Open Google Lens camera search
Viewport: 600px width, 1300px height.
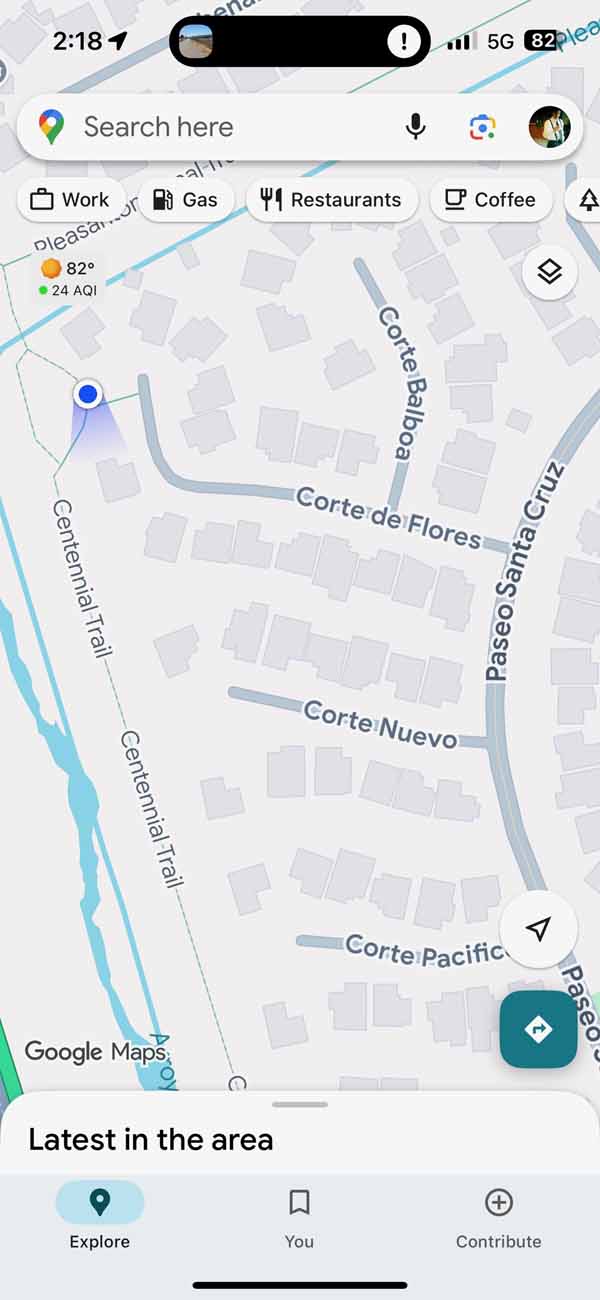pyautogui.click(x=482, y=127)
